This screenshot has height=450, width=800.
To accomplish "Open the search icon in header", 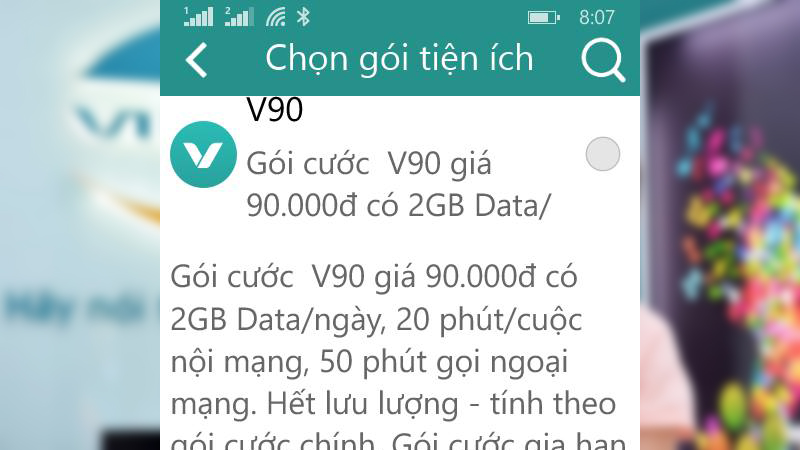I will point(602,60).
